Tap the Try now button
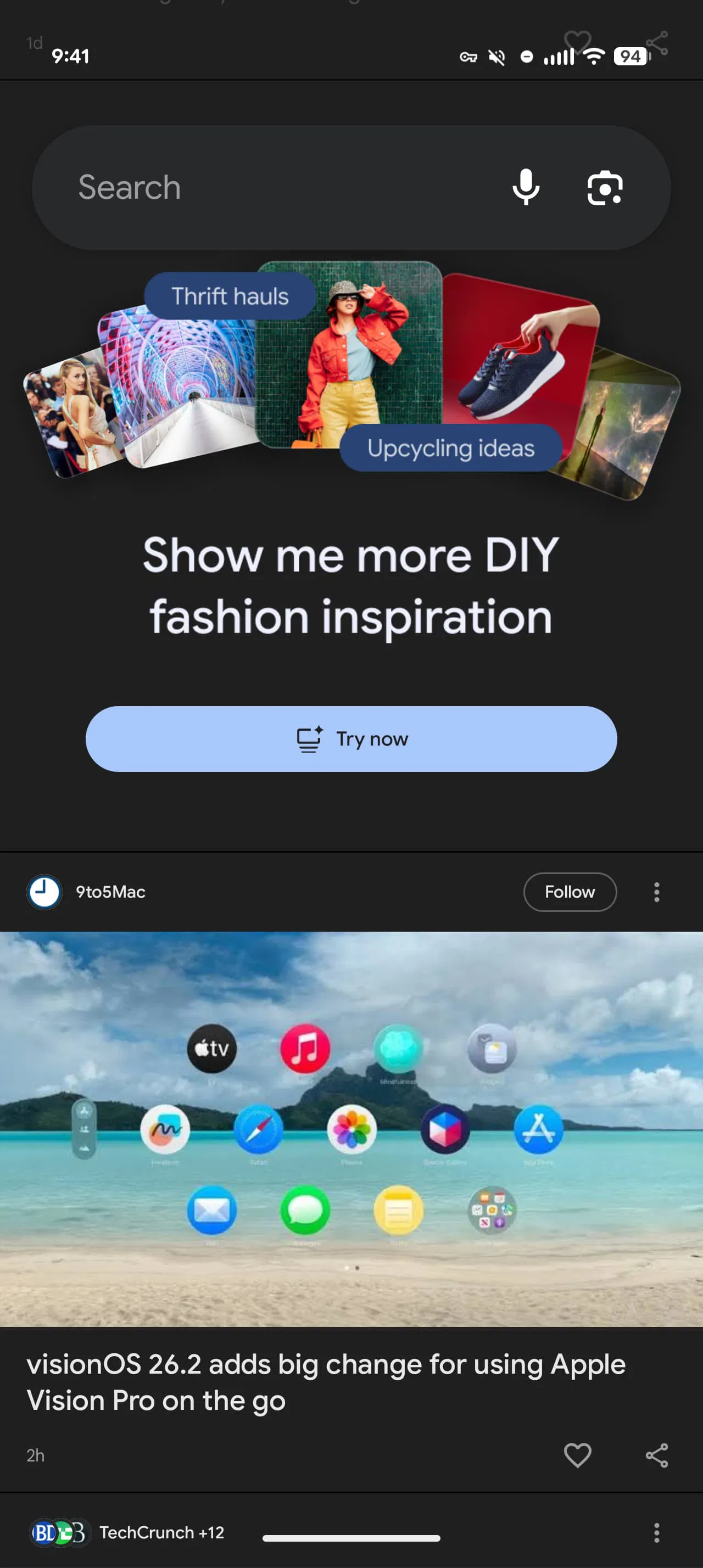This screenshot has width=703, height=1568. tap(351, 739)
